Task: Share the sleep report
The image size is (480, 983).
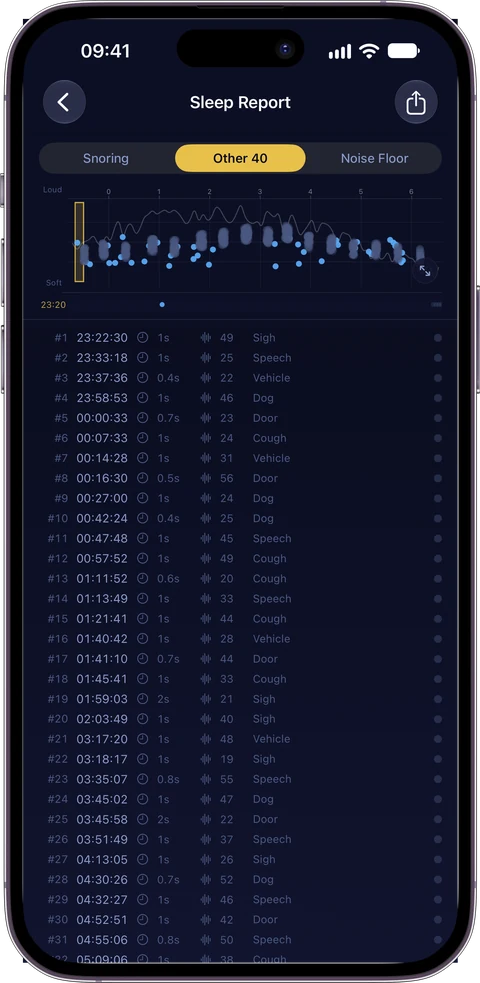Action: (416, 102)
